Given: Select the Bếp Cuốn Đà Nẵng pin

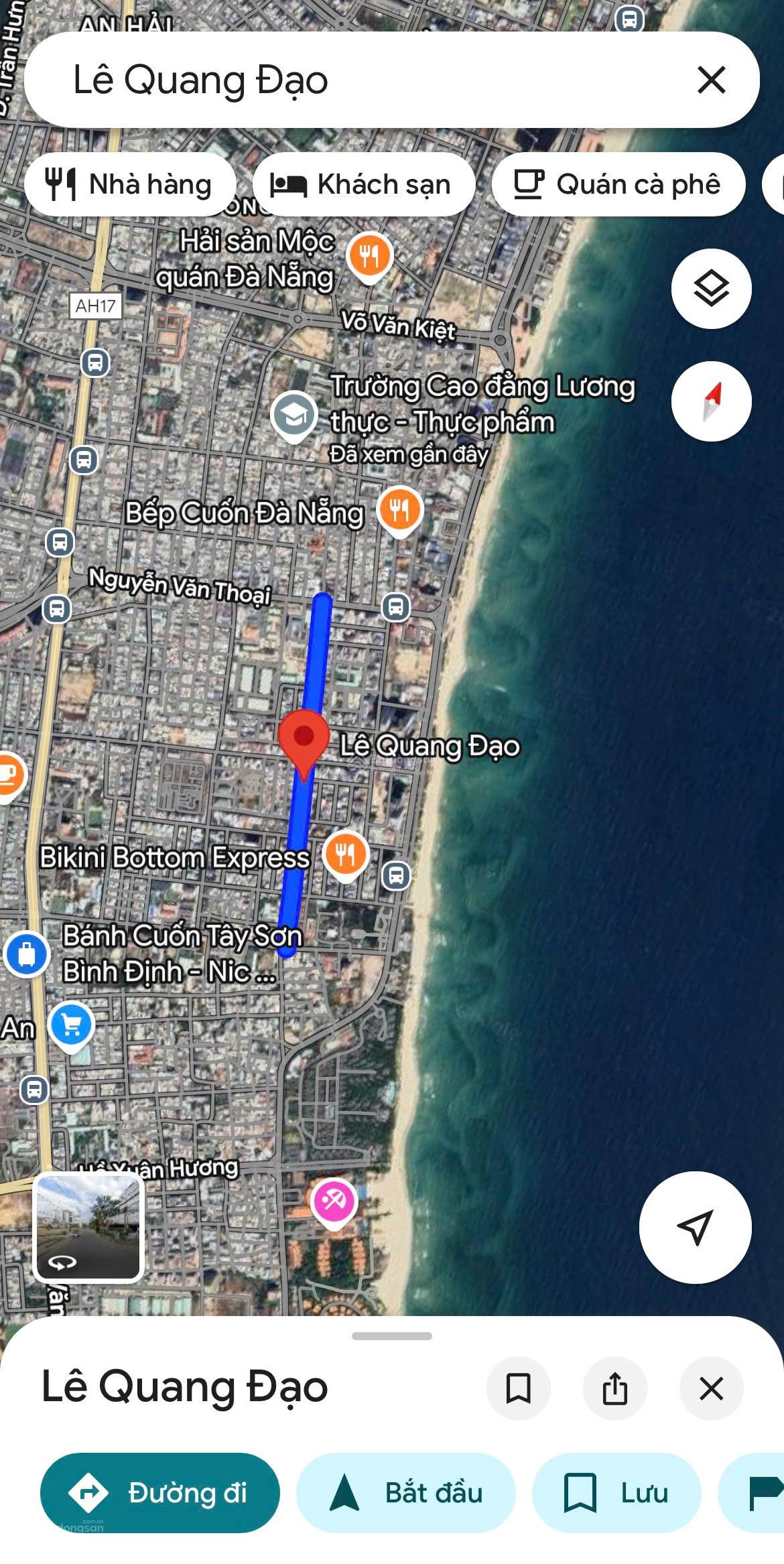Looking at the screenshot, I should coord(400,511).
